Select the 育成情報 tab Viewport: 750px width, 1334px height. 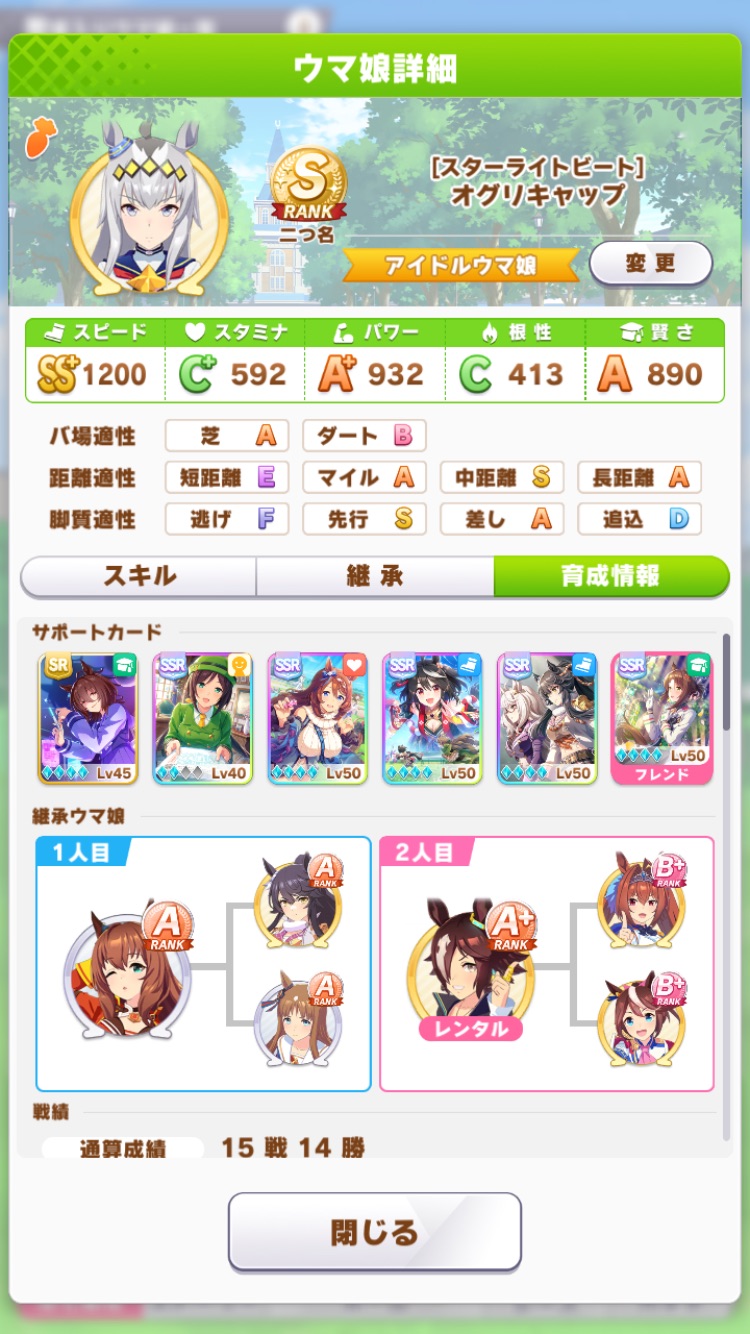click(x=610, y=576)
